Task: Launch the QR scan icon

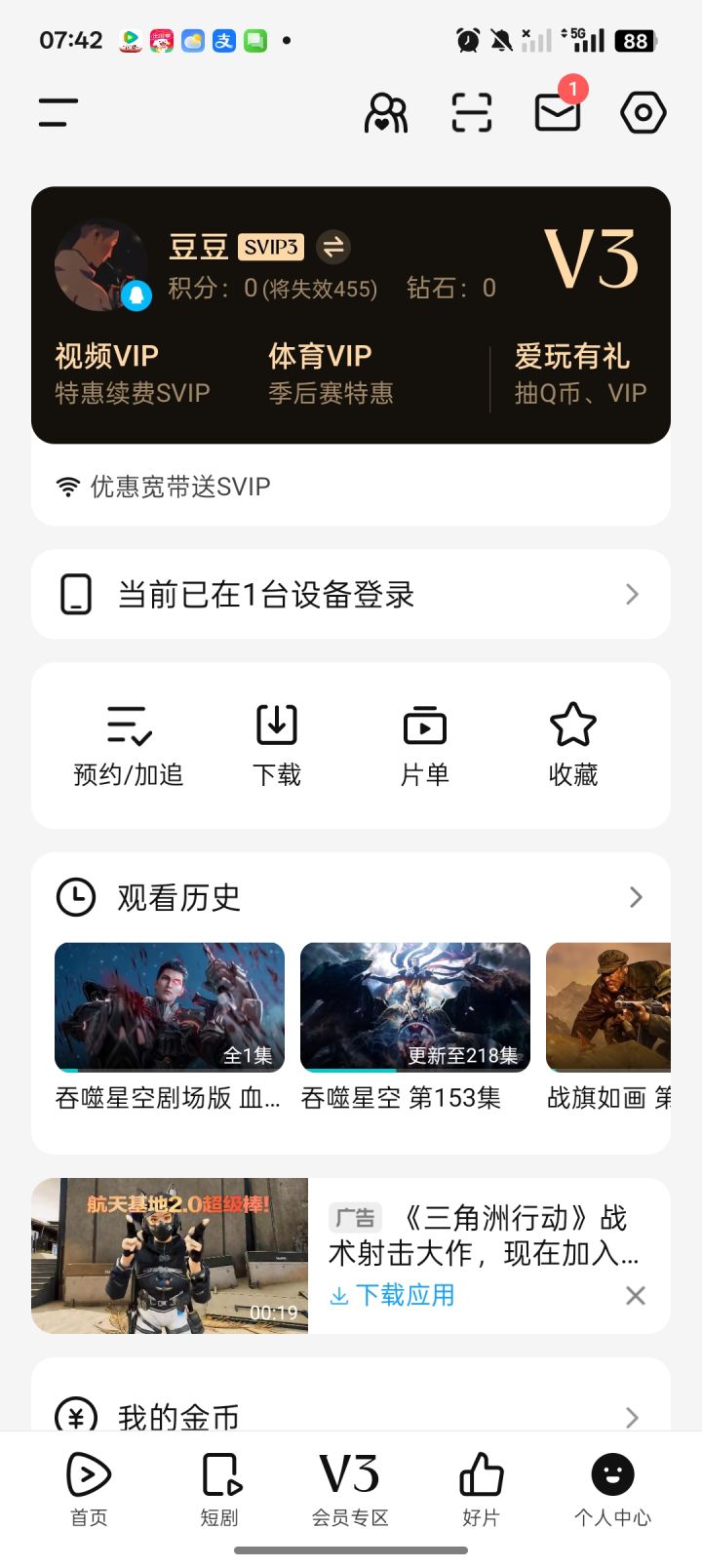Action: (x=472, y=113)
